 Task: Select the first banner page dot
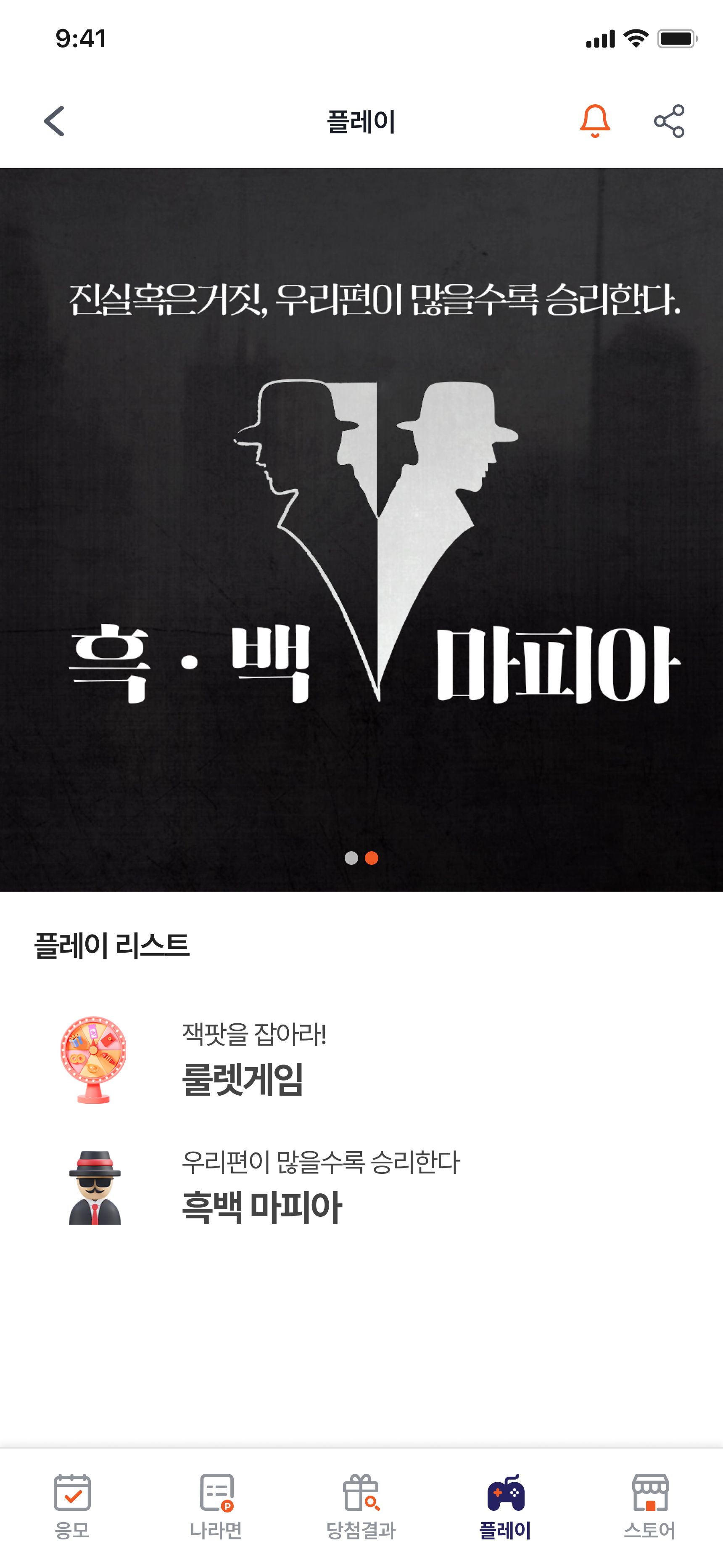[351, 858]
